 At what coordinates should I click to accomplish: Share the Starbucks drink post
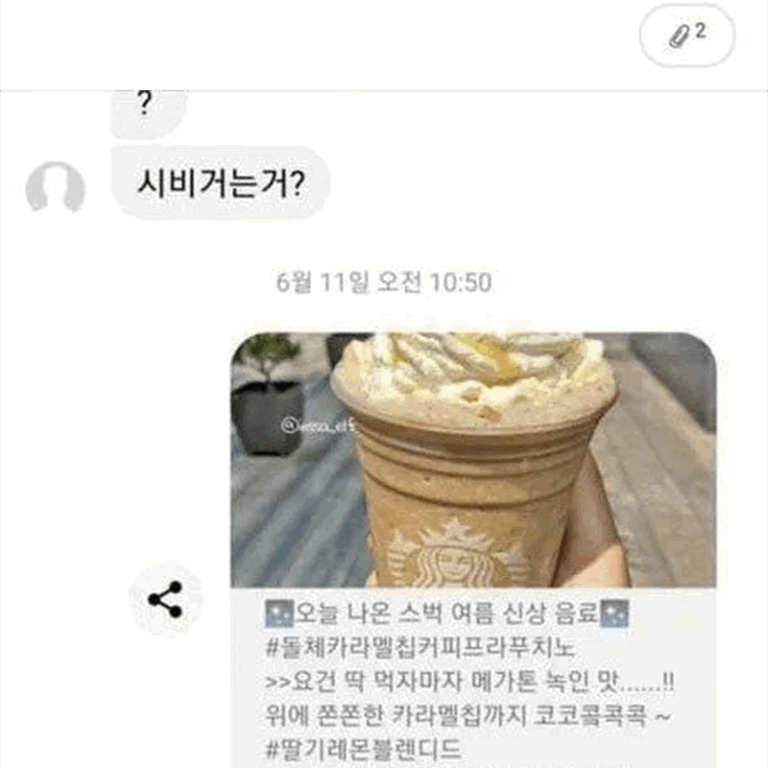(165, 599)
